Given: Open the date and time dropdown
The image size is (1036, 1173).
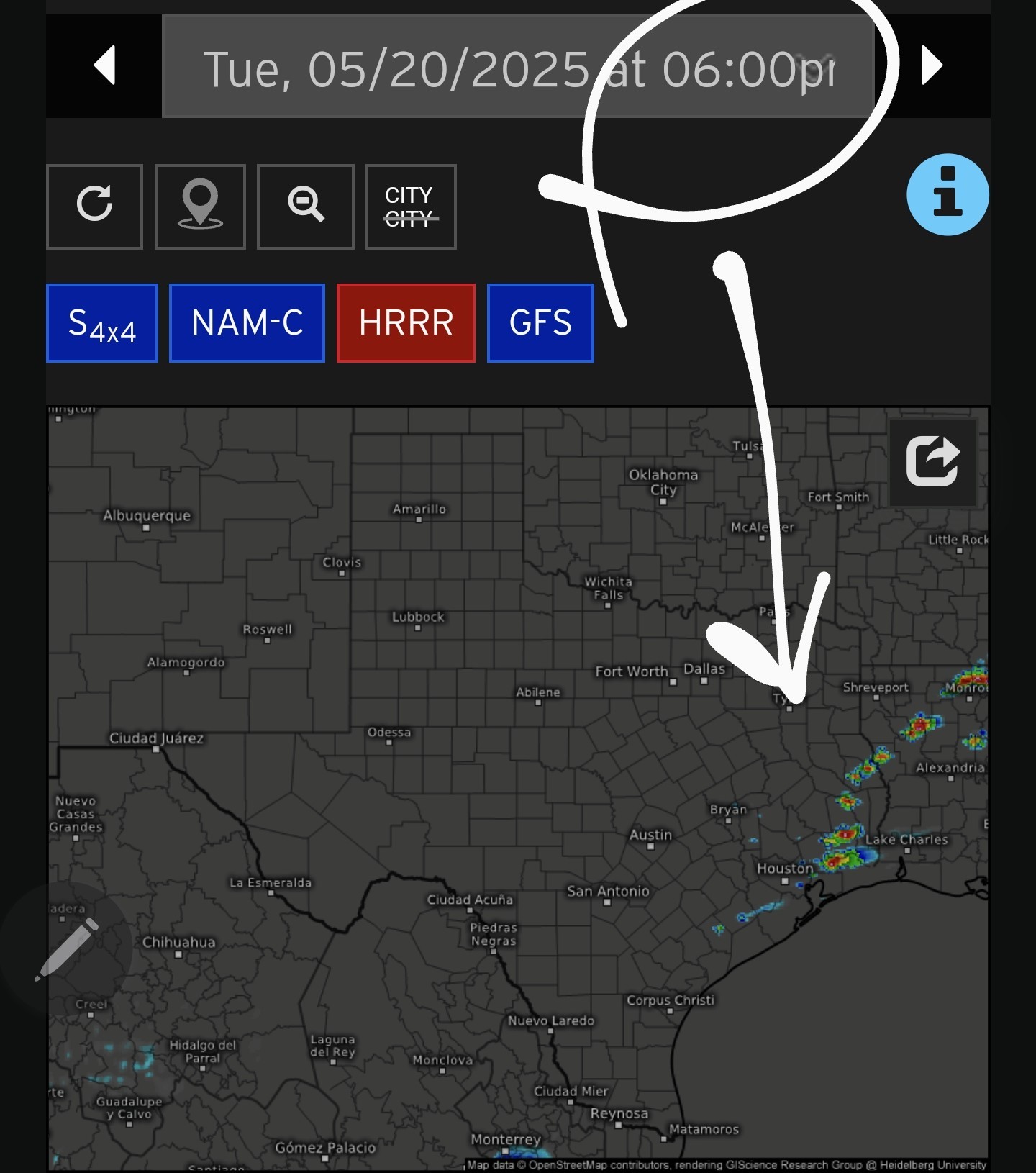Looking at the screenshot, I should pos(519,66).
